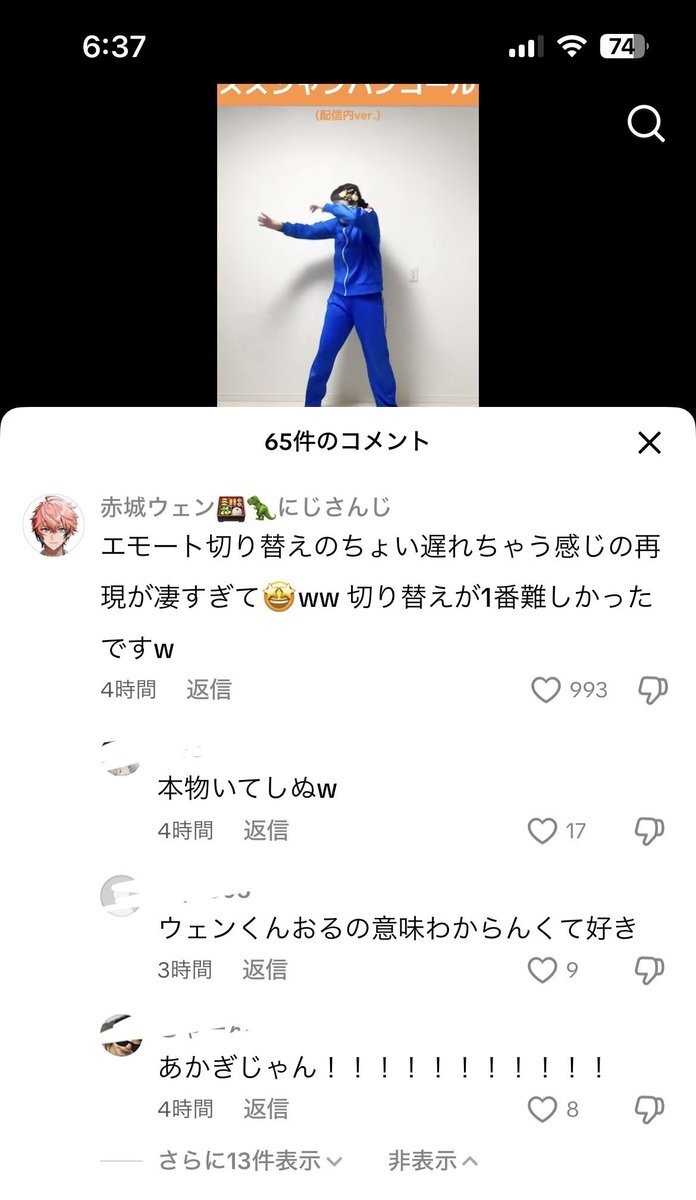Screen dimensions: 696x1200
Task: Open 赤城ウェン's profile avatar
Action: pos(53,524)
